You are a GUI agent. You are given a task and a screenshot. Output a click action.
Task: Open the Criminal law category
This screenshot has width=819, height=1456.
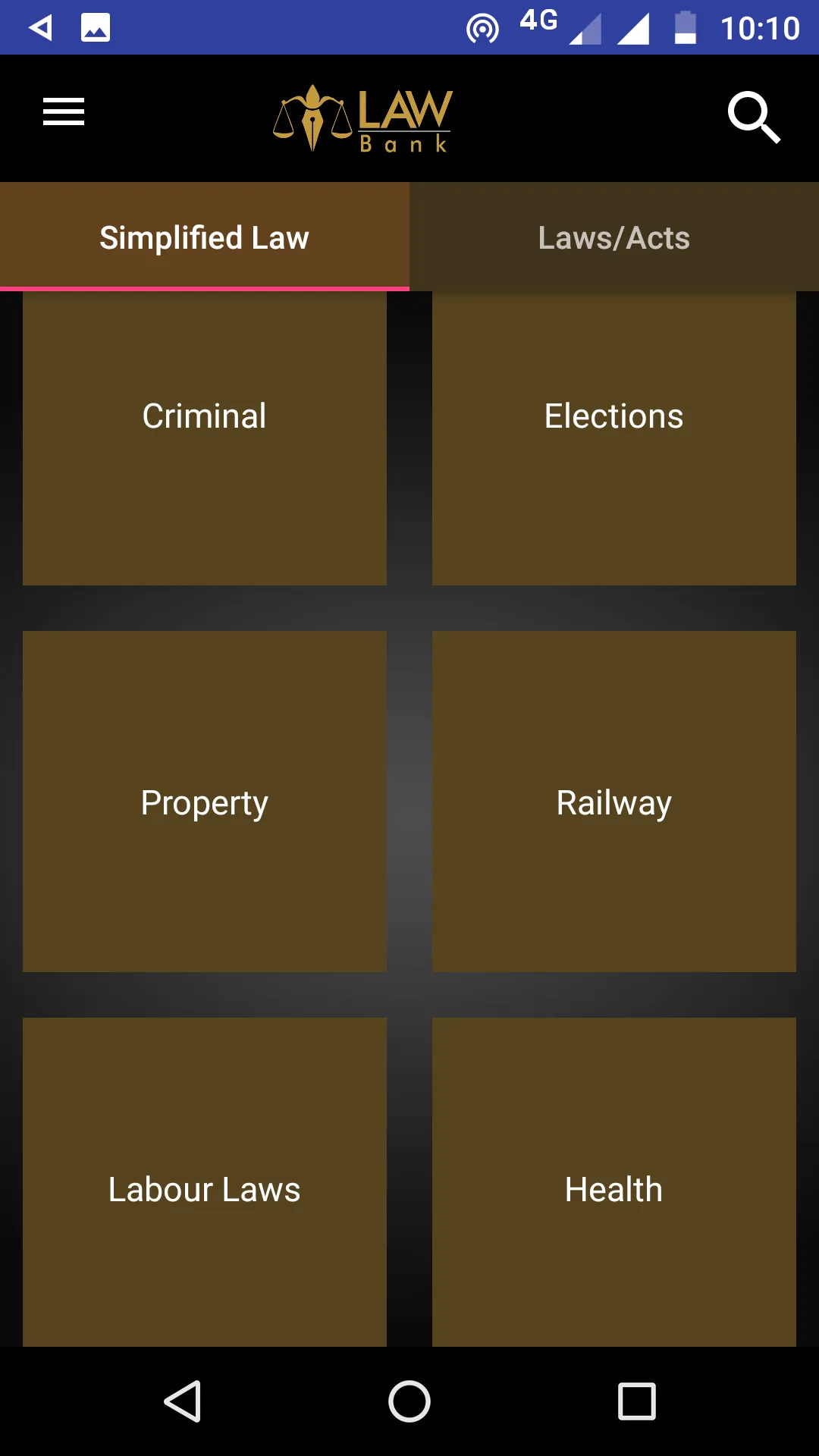click(205, 438)
